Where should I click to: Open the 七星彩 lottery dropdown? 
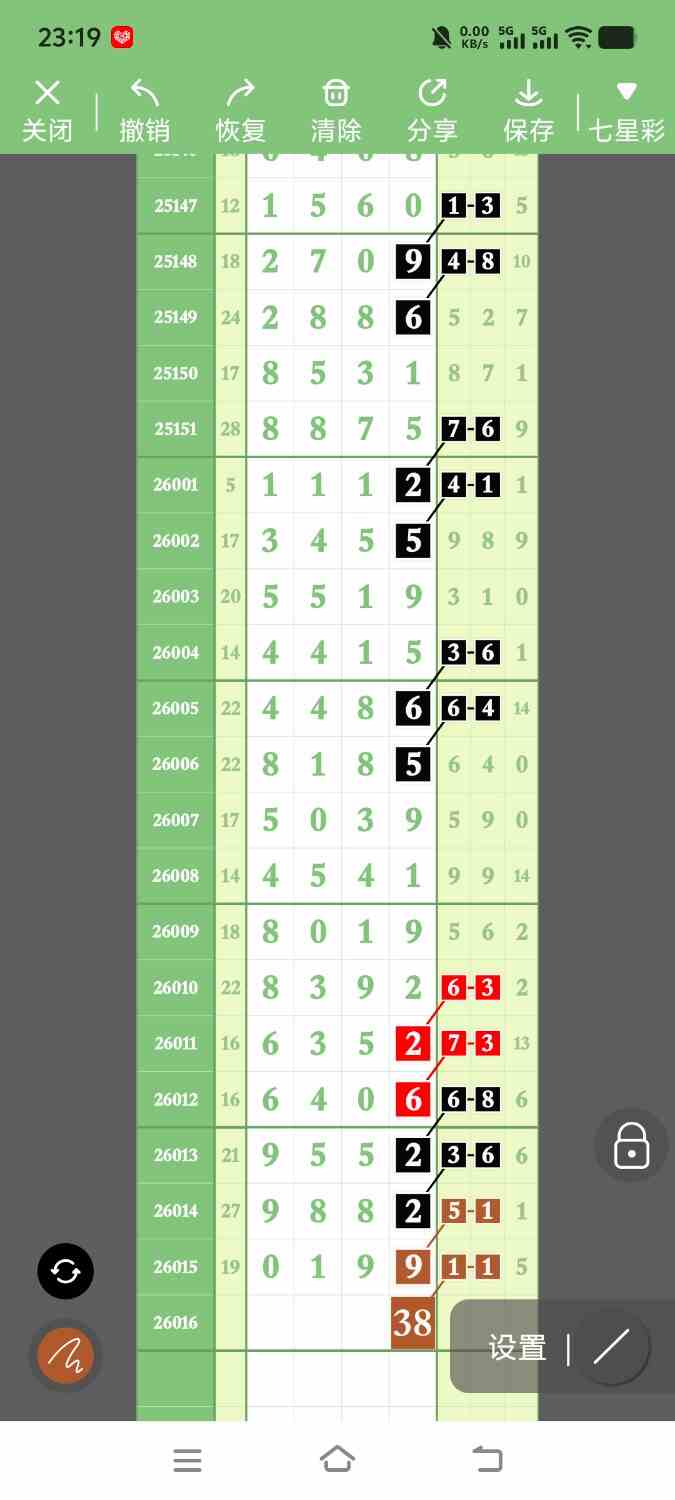tap(626, 110)
